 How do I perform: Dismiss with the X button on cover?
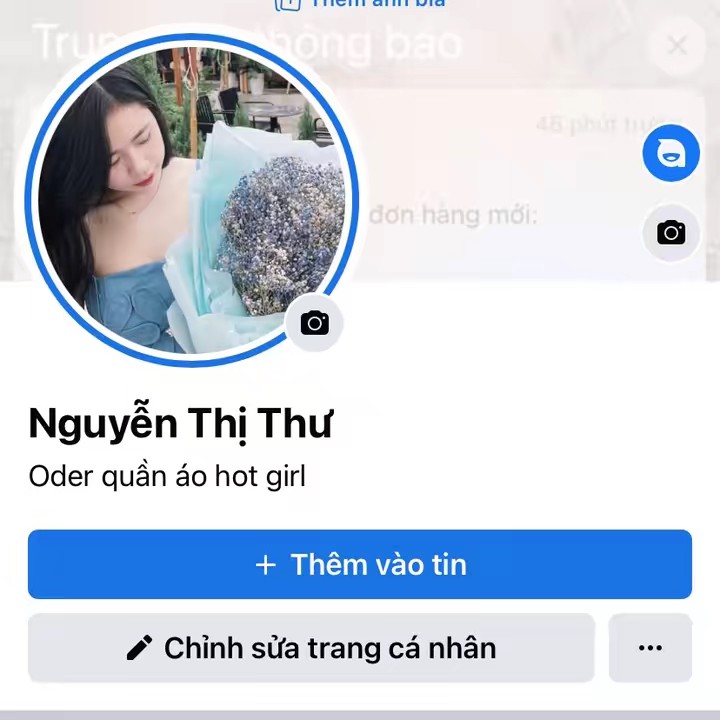tap(677, 45)
